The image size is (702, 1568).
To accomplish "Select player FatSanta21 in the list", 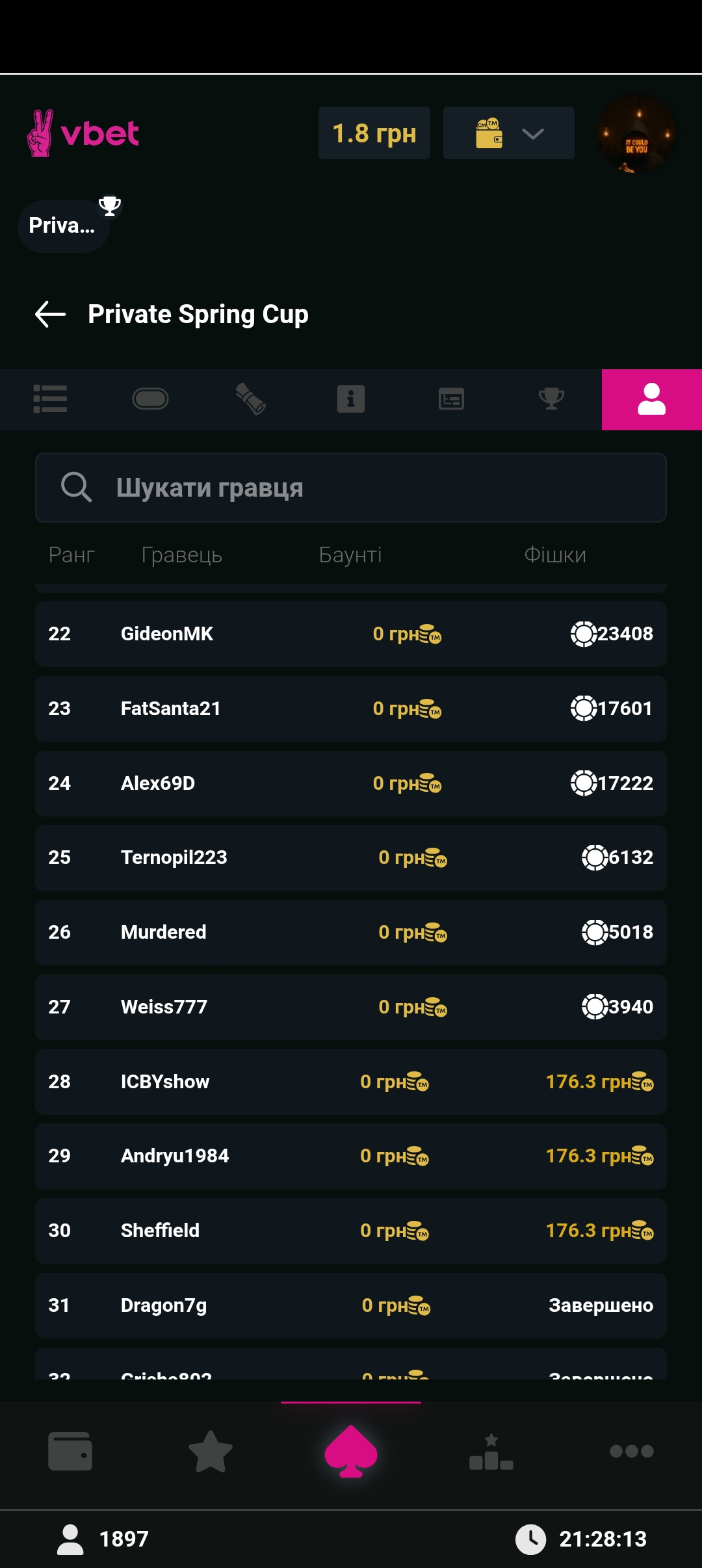I will coord(351,709).
